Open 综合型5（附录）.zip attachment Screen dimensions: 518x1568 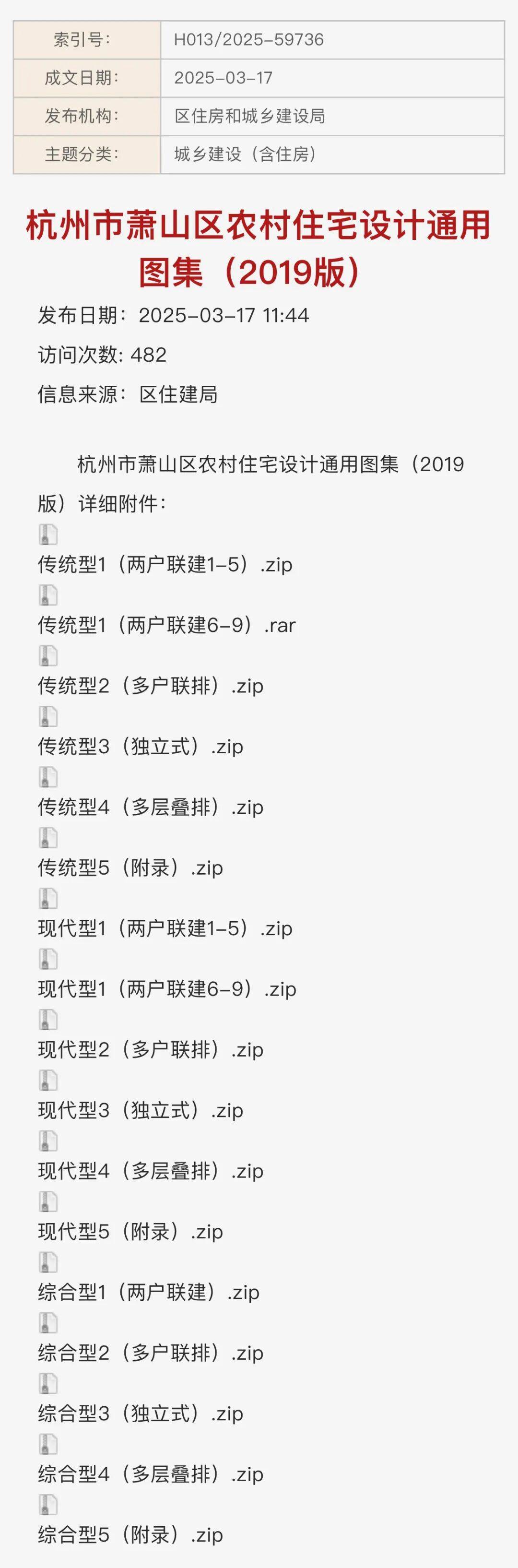point(130,1534)
